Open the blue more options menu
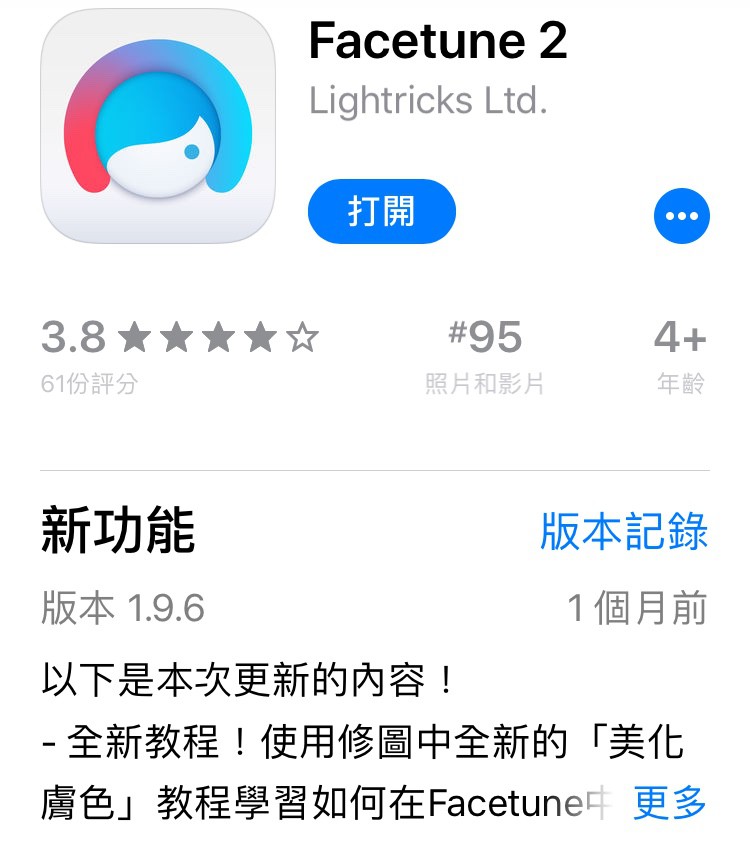Viewport: 750px width, 868px height. click(682, 215)
